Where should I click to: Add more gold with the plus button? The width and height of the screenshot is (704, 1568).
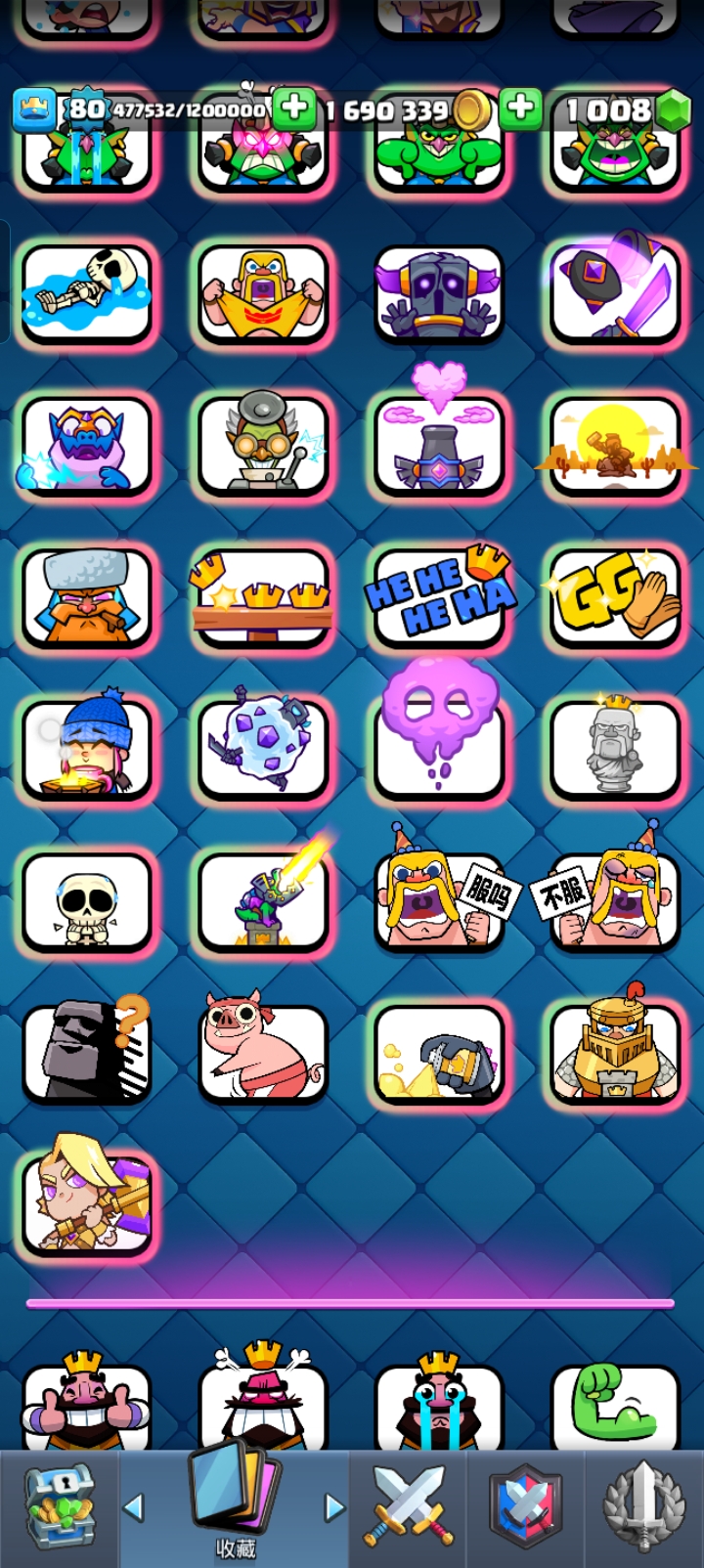coord(293,109)
